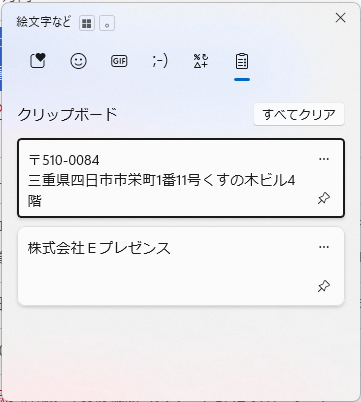Select the clipboard tab
This screenshot has height=402, width=361.
coord(242,61)
